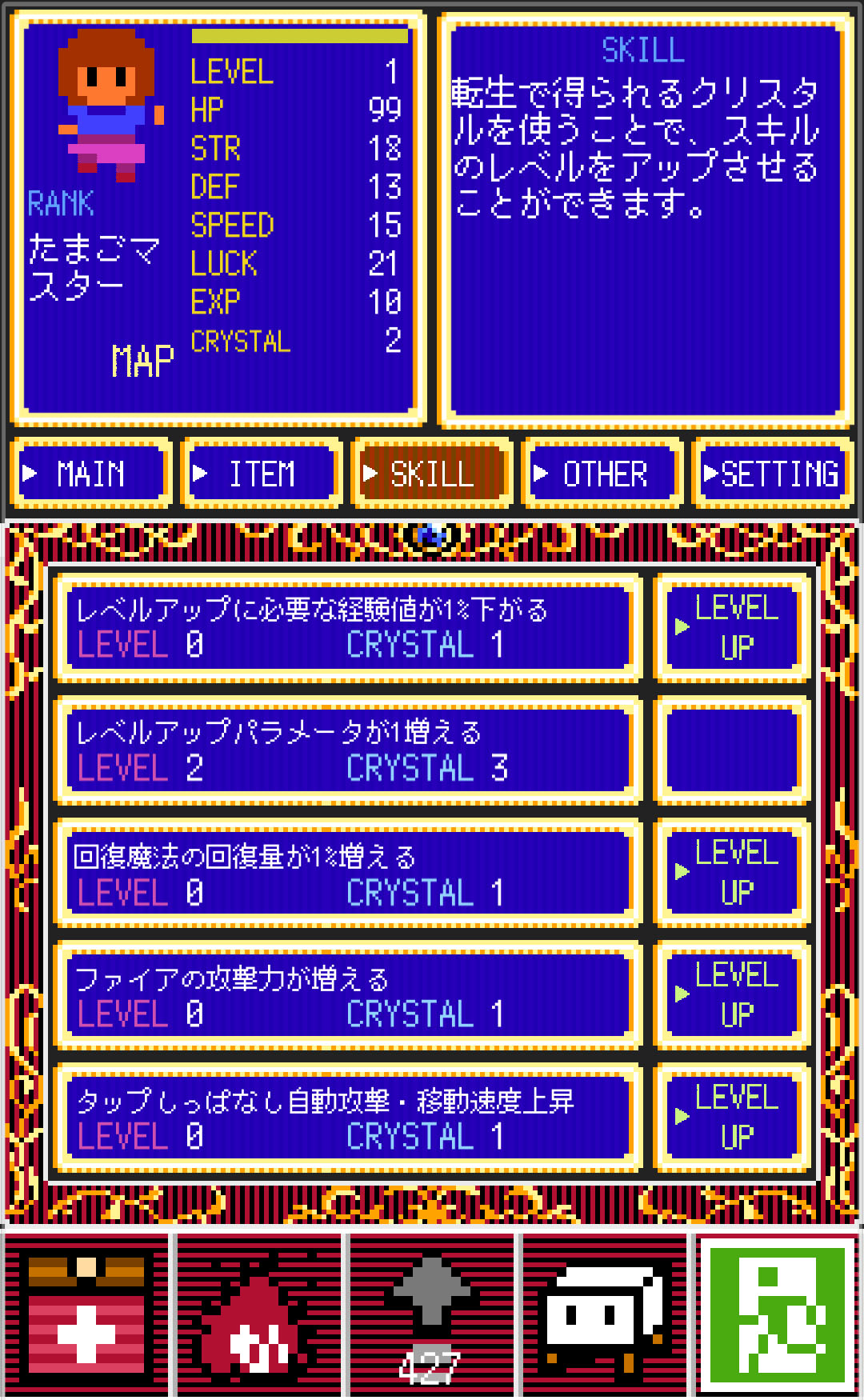Level up the Fire attack power skill

[732, 995]
